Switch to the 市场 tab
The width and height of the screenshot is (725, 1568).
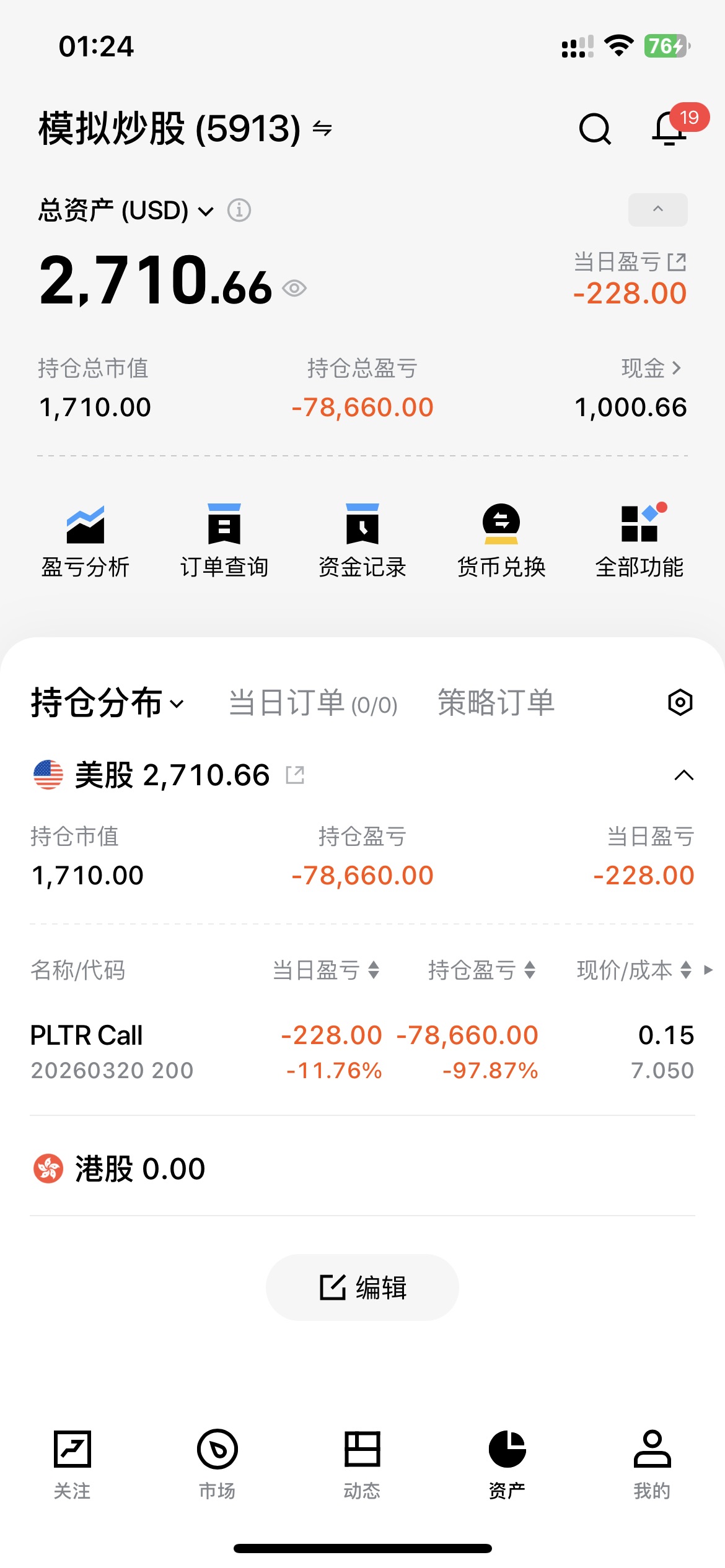click(x=217, y=1464)
